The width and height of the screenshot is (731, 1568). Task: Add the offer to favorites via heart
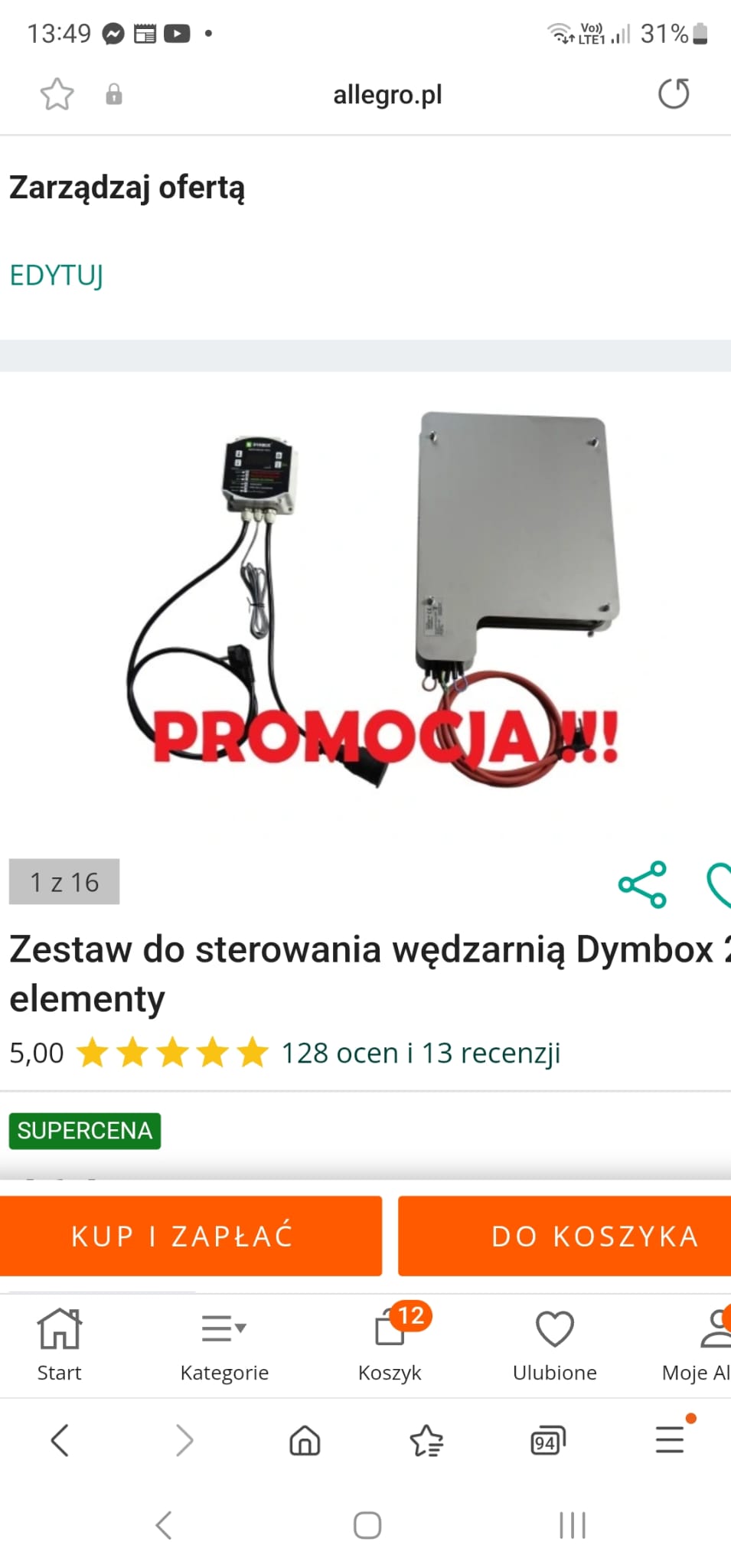point(720,884)
